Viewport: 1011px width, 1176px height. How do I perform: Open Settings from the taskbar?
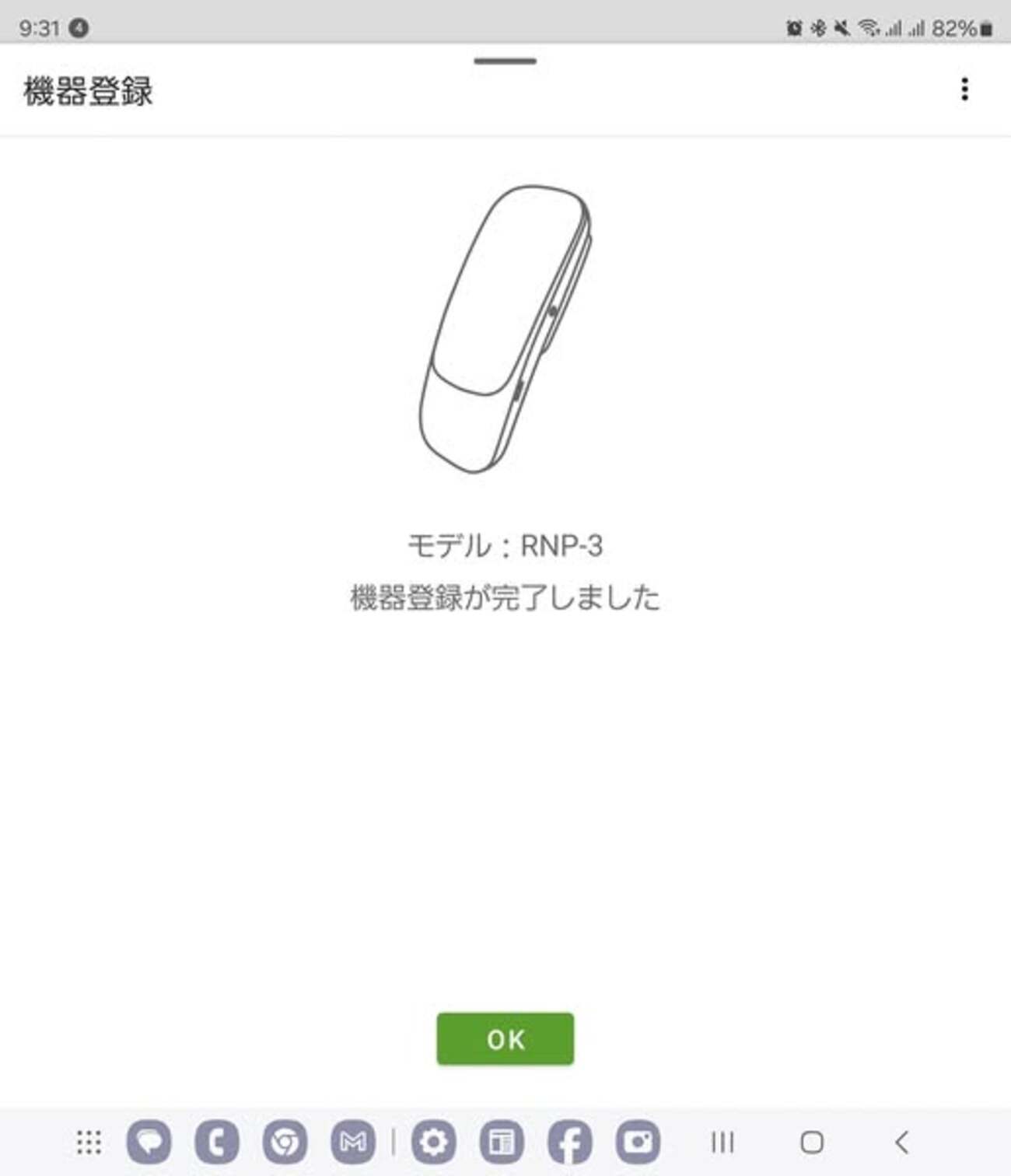coord(433,1142)
